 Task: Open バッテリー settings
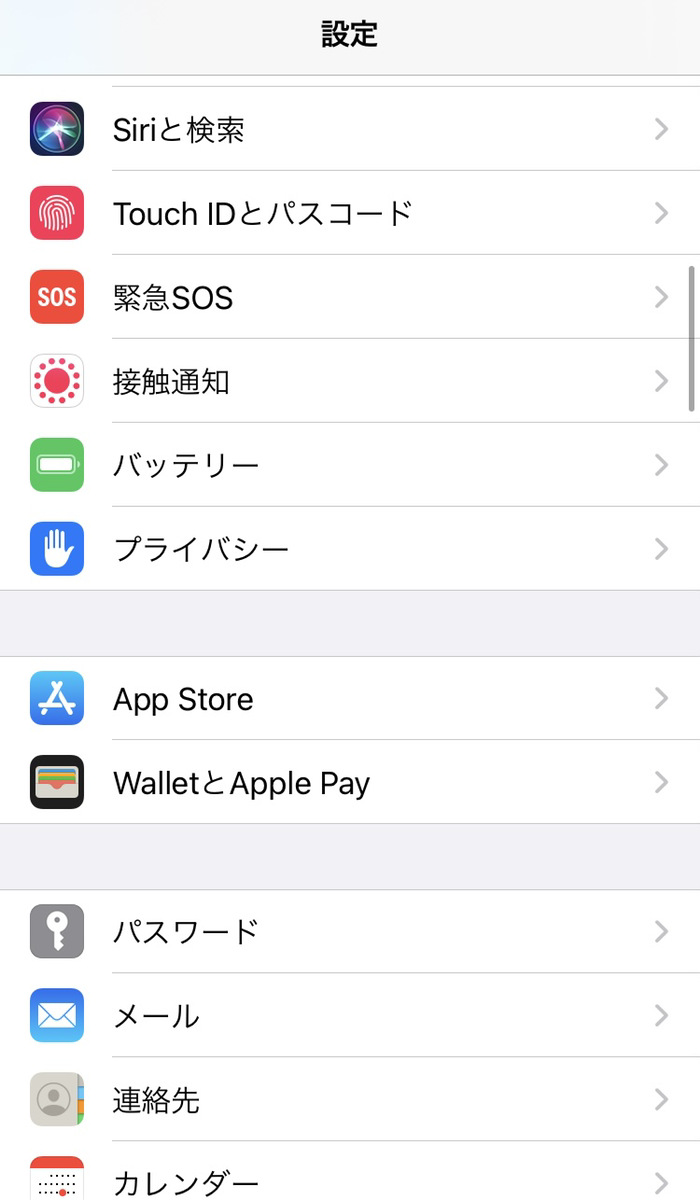(350, 465)
